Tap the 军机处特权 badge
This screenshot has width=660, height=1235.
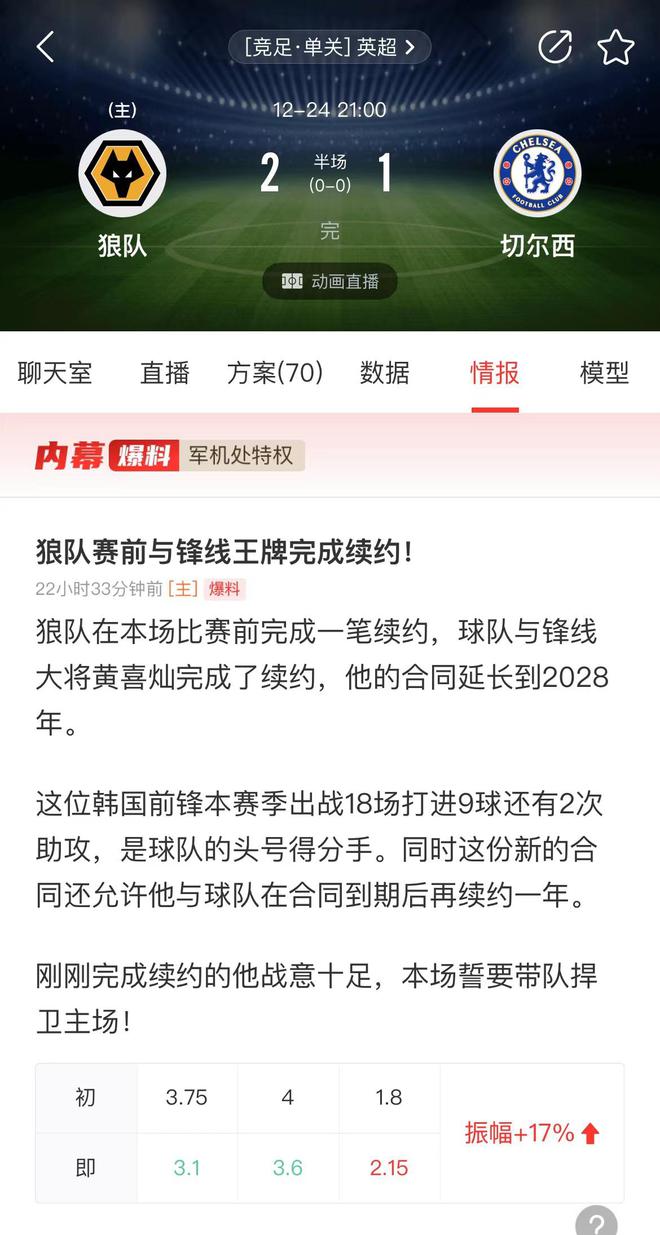click(x=242, y=455)
